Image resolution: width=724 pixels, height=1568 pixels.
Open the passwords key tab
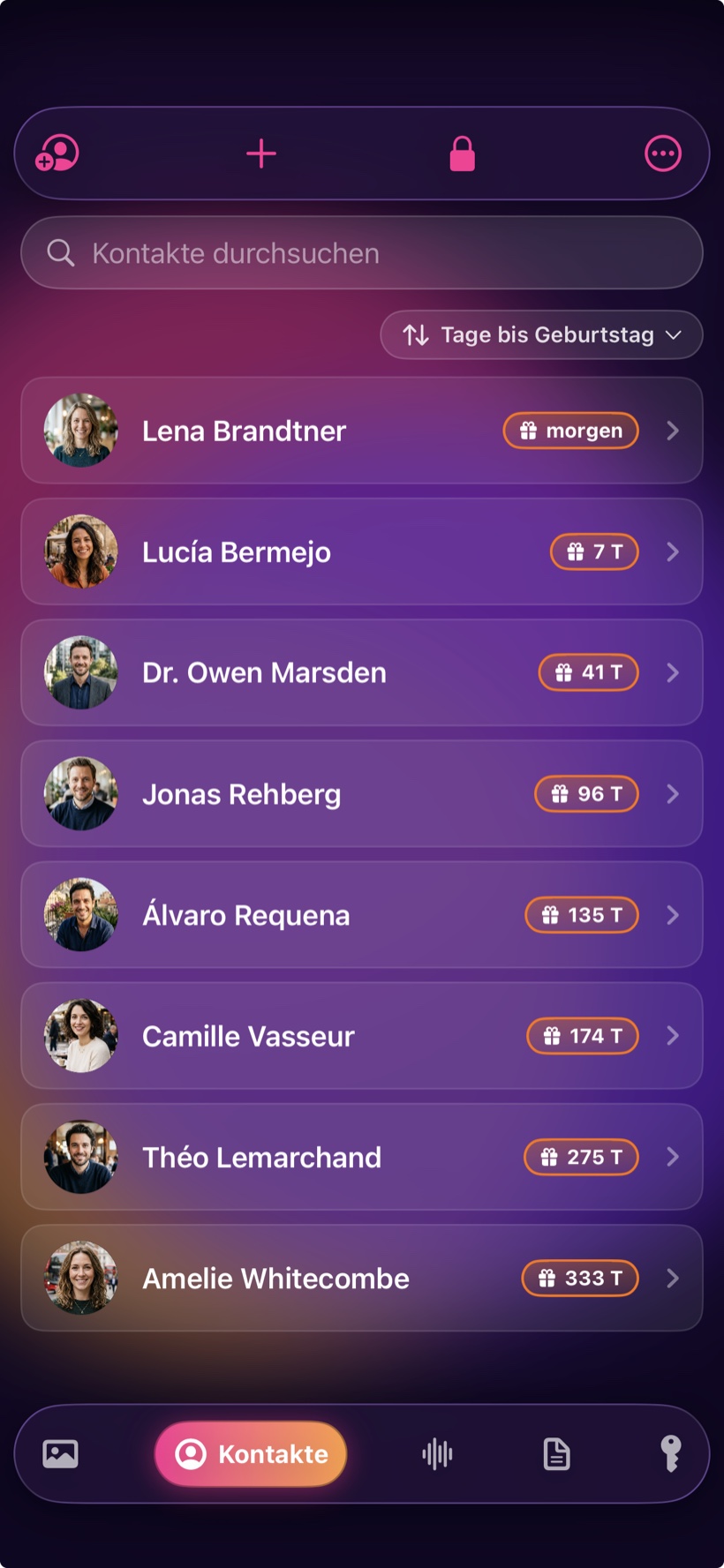click(671, 1453)
